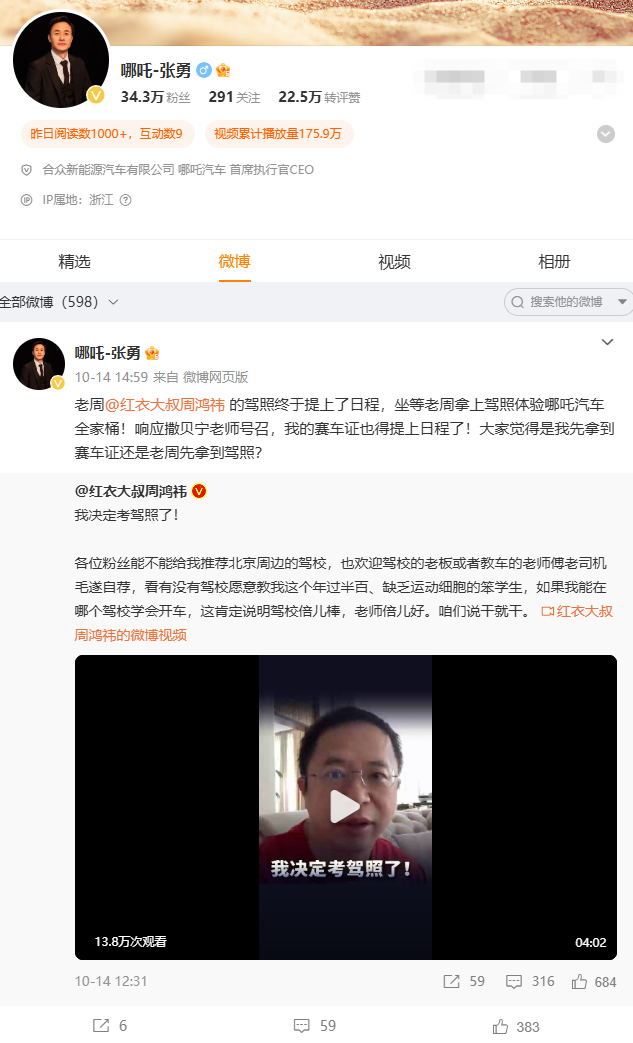Tap the 搜索他的微博 search box

click(x=565, y=301)
